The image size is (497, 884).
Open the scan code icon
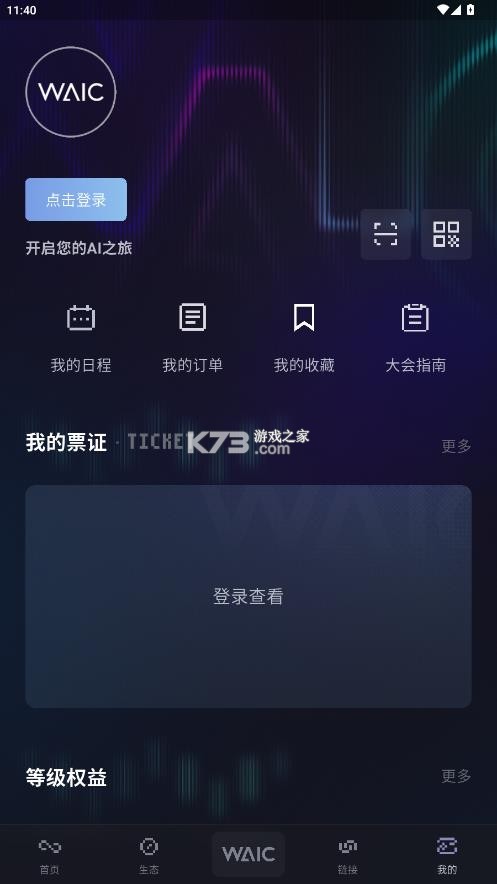pyautogui.click(x=385, y=235)
